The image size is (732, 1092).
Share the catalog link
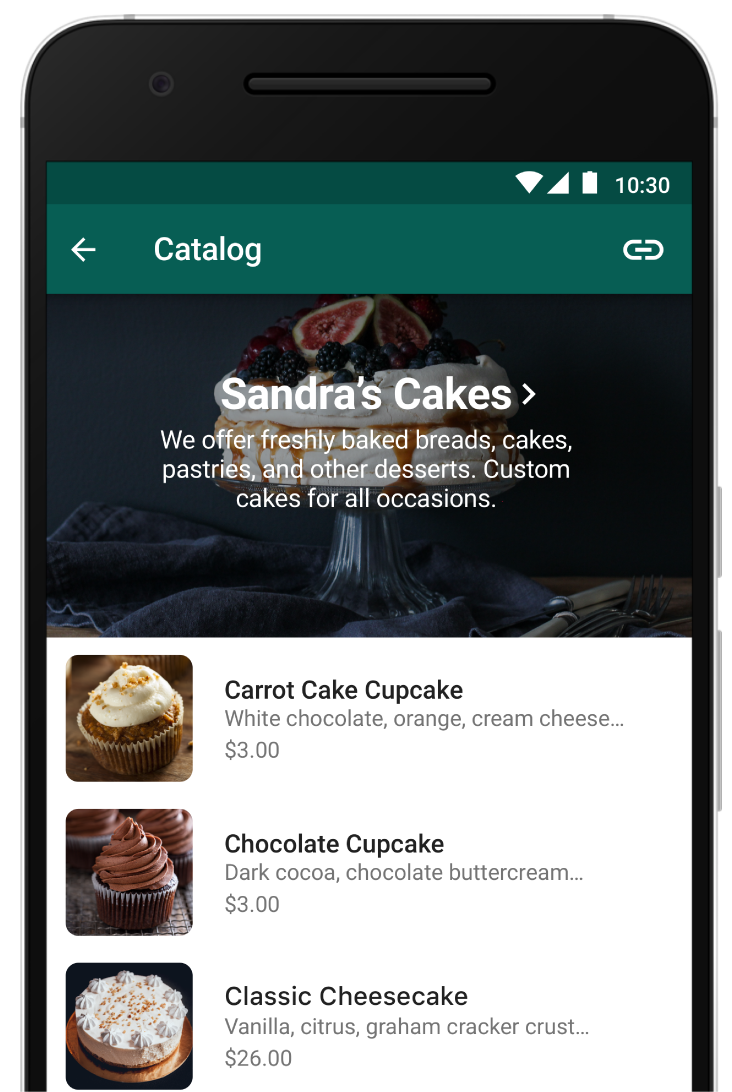click(643, 250)
